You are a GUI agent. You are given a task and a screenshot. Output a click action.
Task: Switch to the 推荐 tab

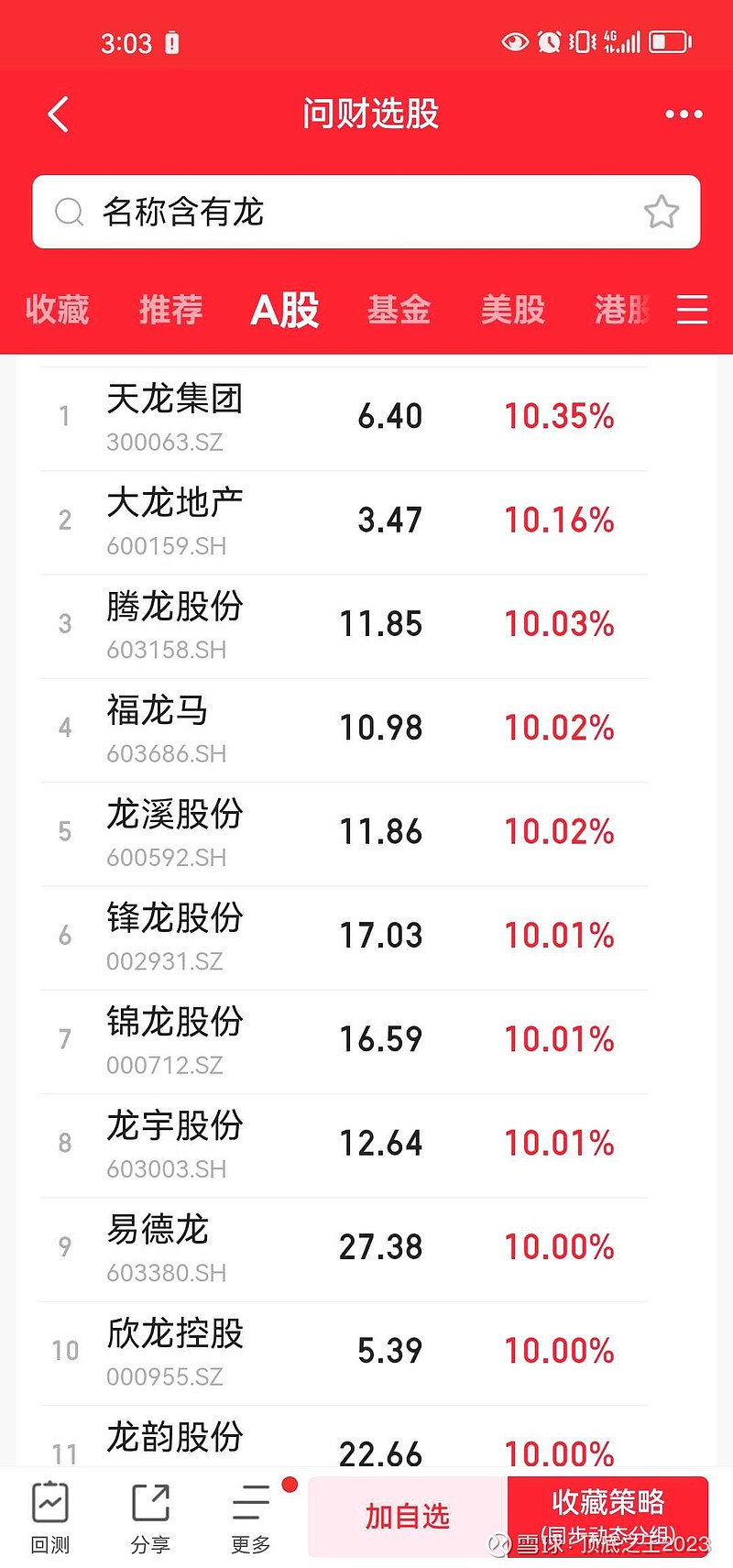[171, 310]
